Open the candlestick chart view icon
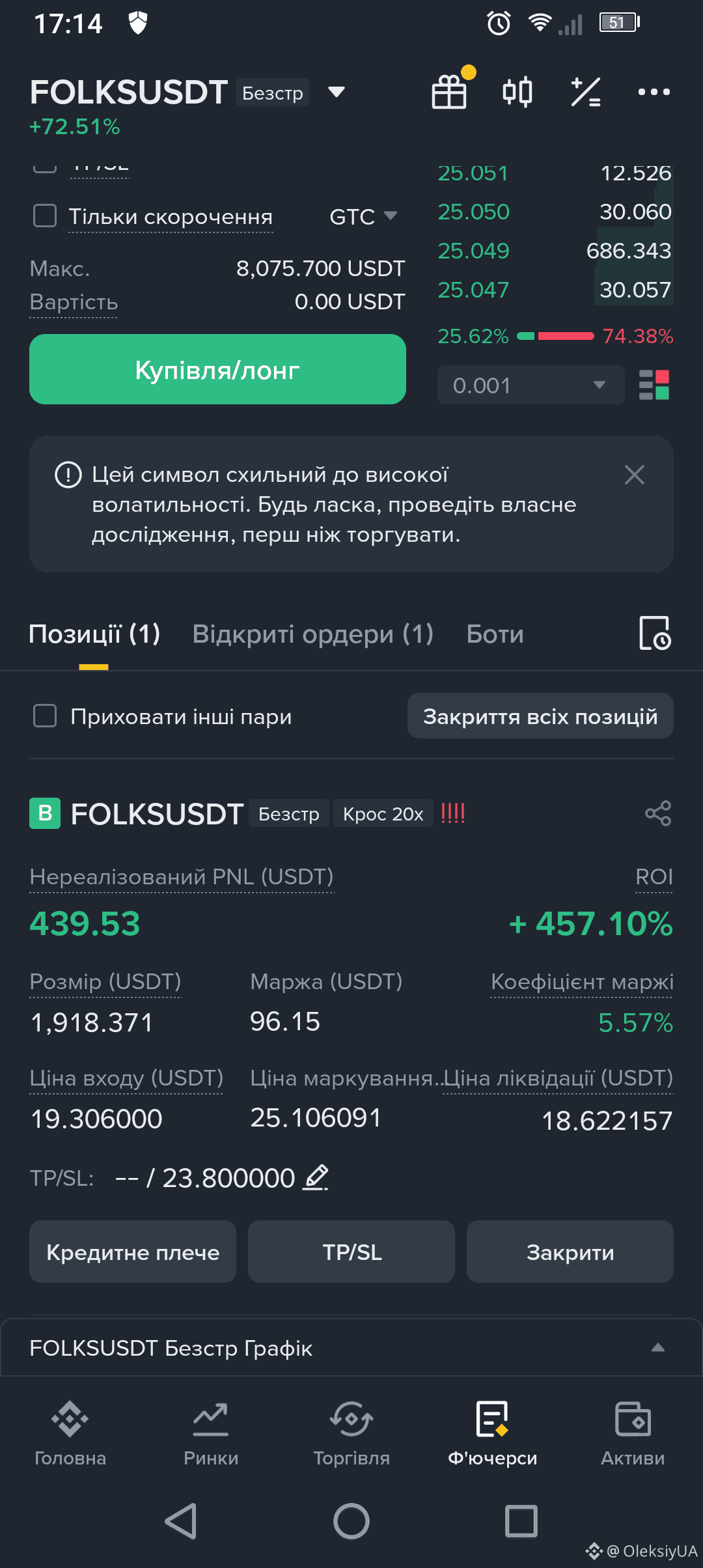Screen dimensions: 703x1568 pos(517,91)
